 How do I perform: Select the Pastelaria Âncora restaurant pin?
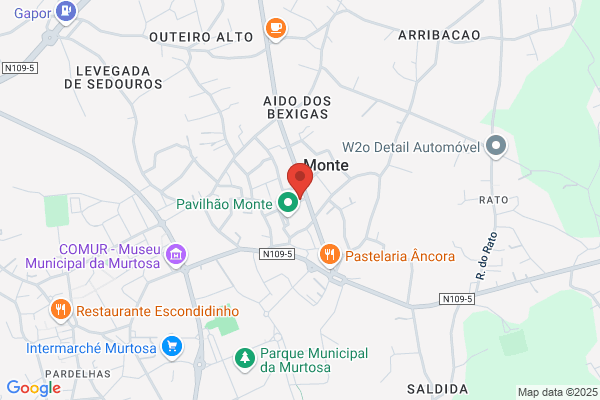[x=330, y=256]
